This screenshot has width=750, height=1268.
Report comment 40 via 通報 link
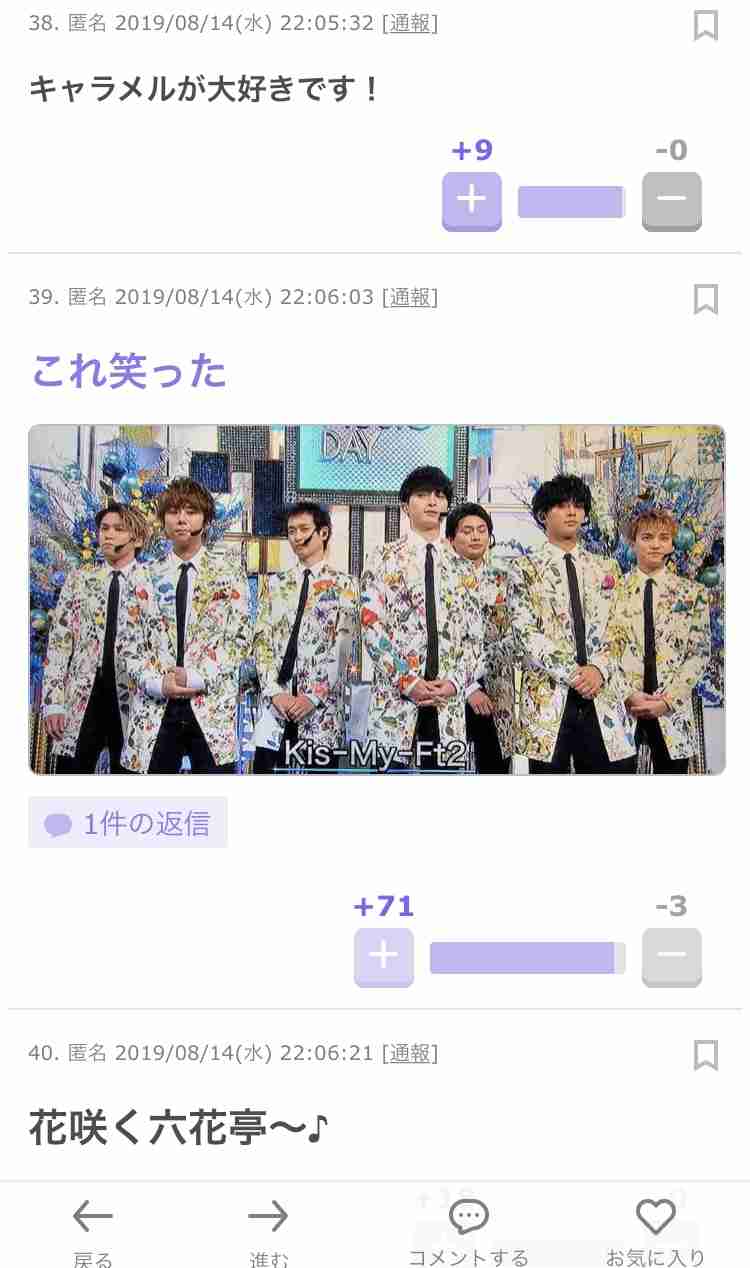(x=410, y=1053)
